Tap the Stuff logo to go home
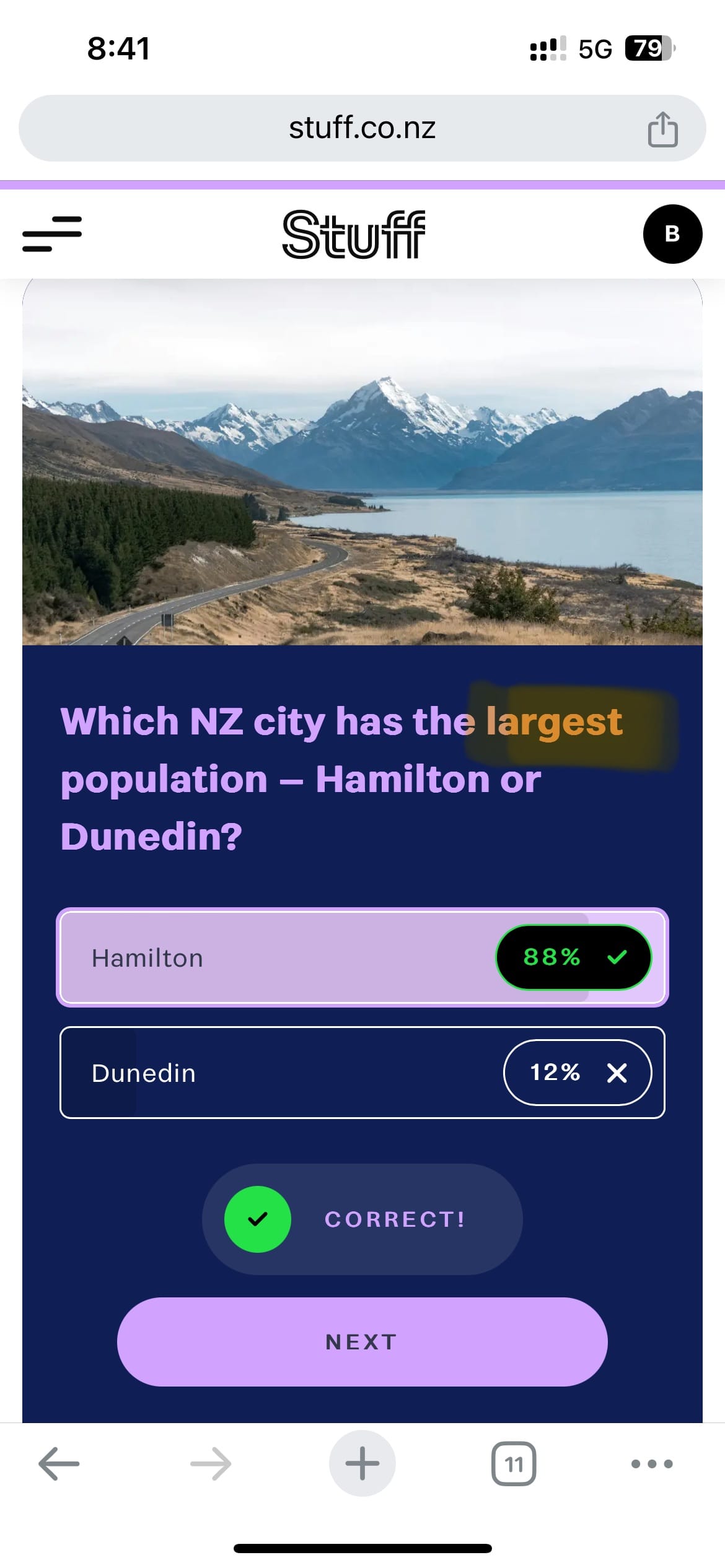 click(x=354, y=234)
